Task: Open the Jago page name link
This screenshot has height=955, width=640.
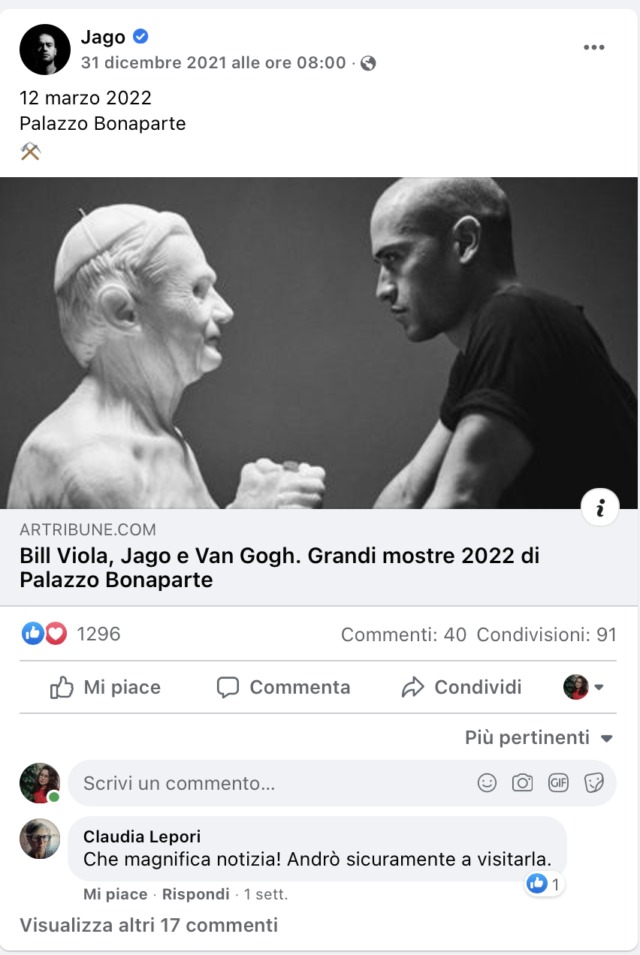Action: (103, 37)
